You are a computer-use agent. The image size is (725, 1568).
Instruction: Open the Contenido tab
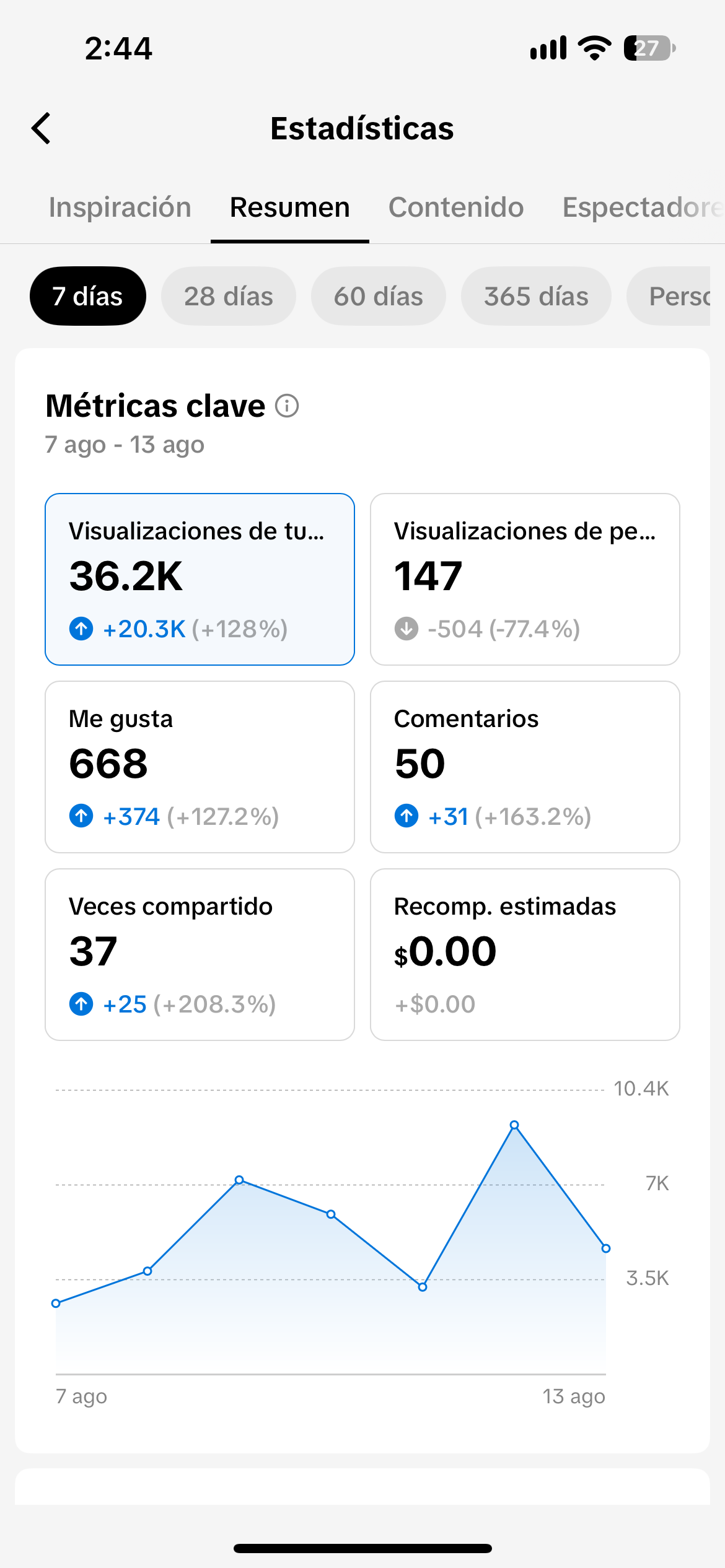[456, 207]
